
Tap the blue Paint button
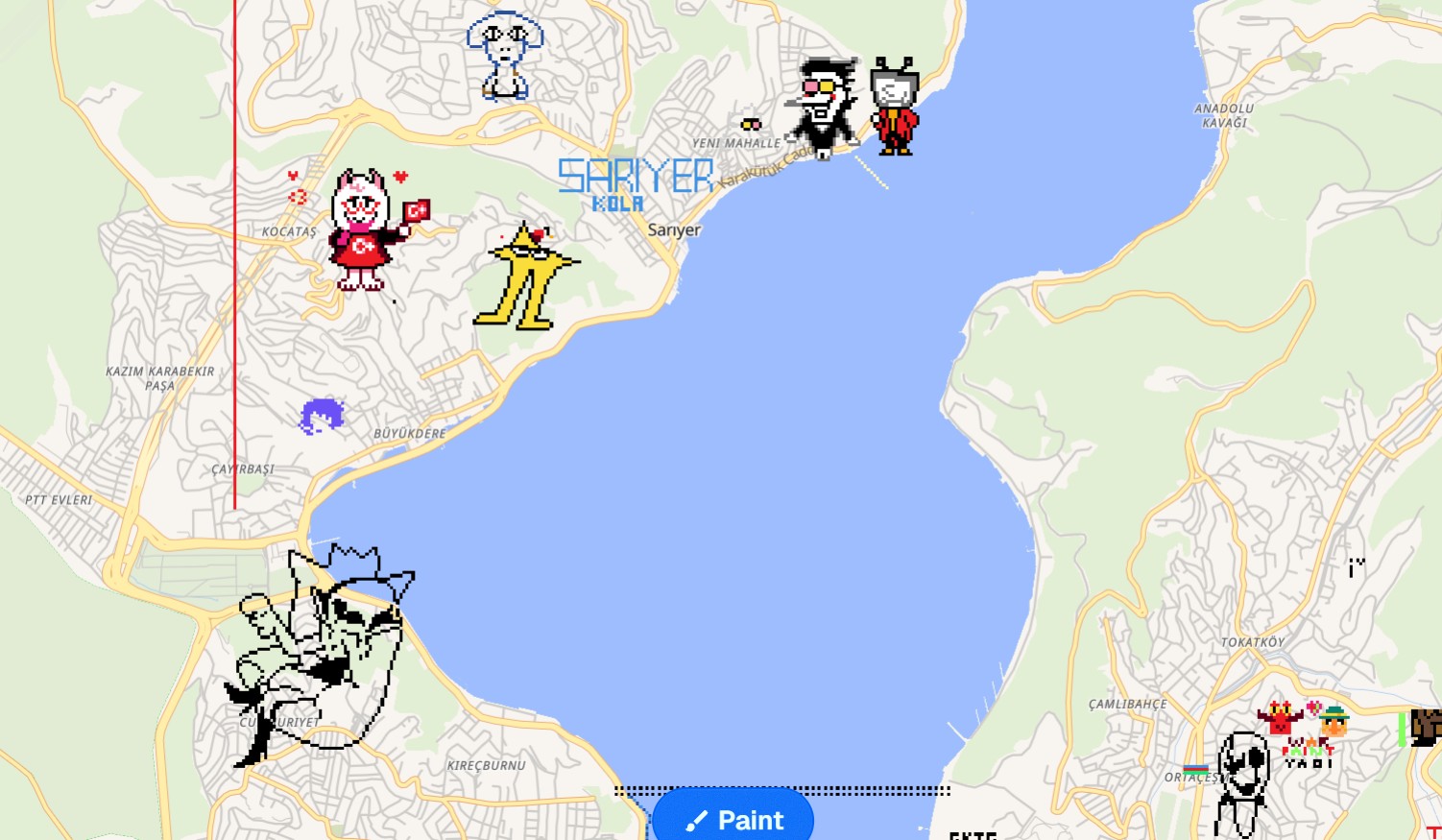(x=733, y=818)
